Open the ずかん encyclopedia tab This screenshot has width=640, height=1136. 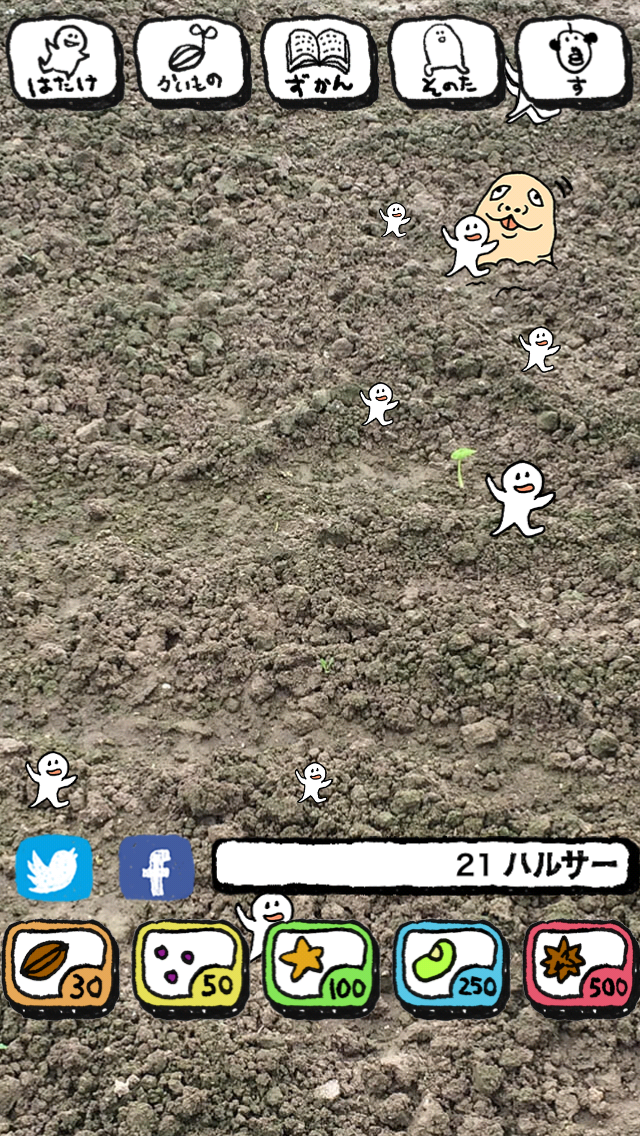click(318, 61)
